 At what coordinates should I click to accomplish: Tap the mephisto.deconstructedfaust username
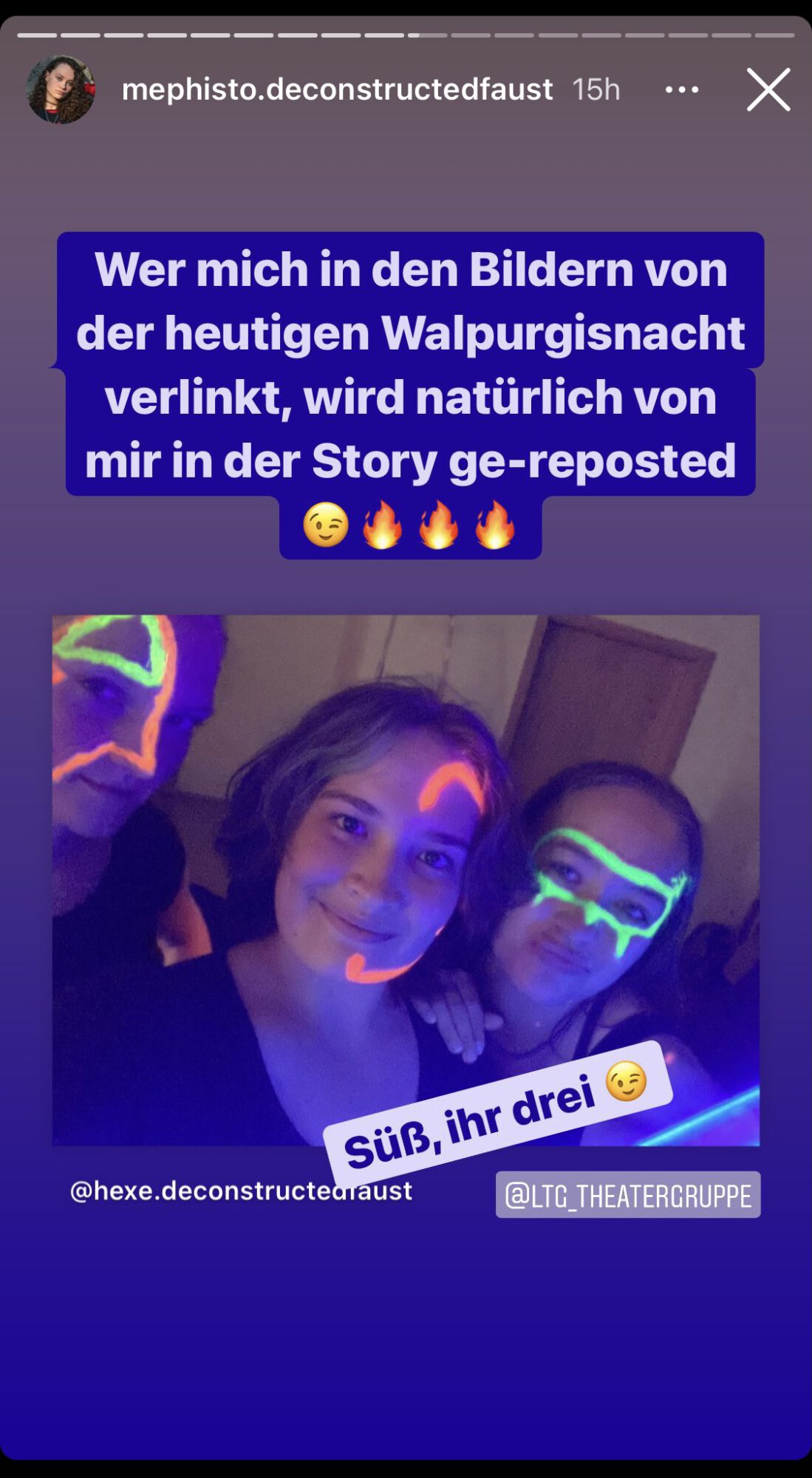[x=337, y=89]
